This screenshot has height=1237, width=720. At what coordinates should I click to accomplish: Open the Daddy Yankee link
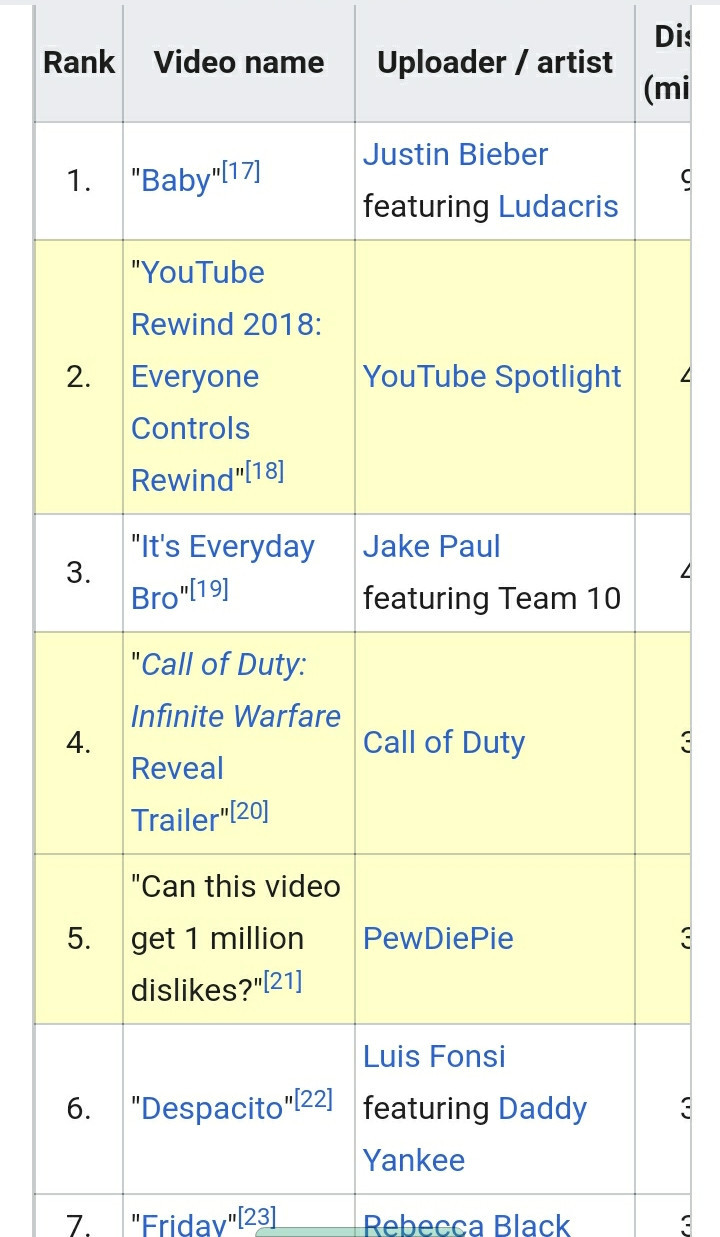pyautogui.click(x=542, y=1109)
